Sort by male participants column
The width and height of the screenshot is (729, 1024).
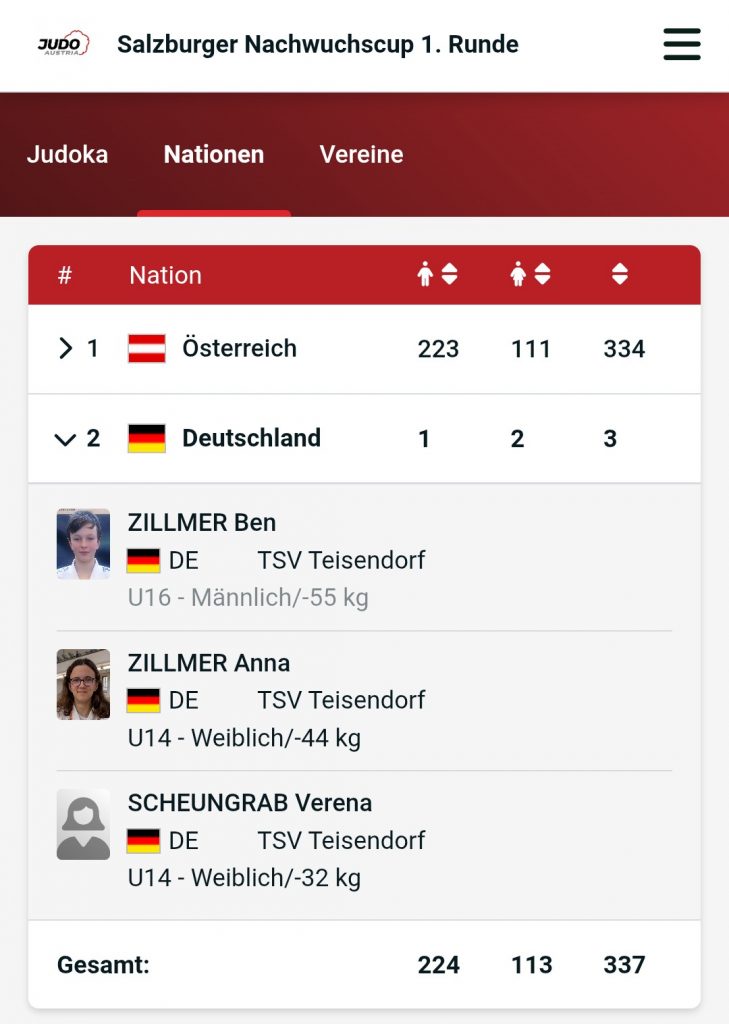coord(437,274)
